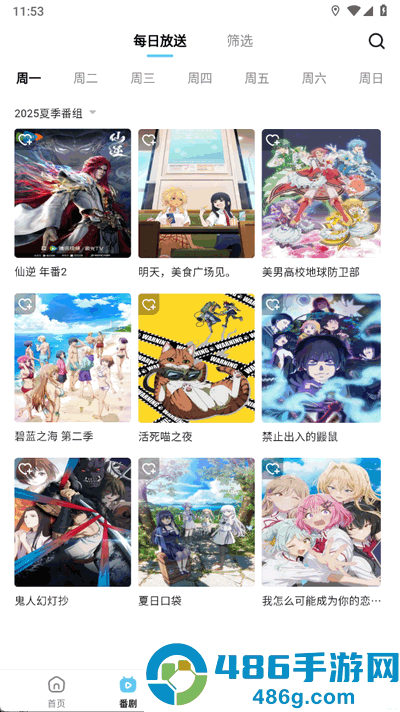Select the 周五 day tab
Screen dimensions: 400x712
pos(257,78)
